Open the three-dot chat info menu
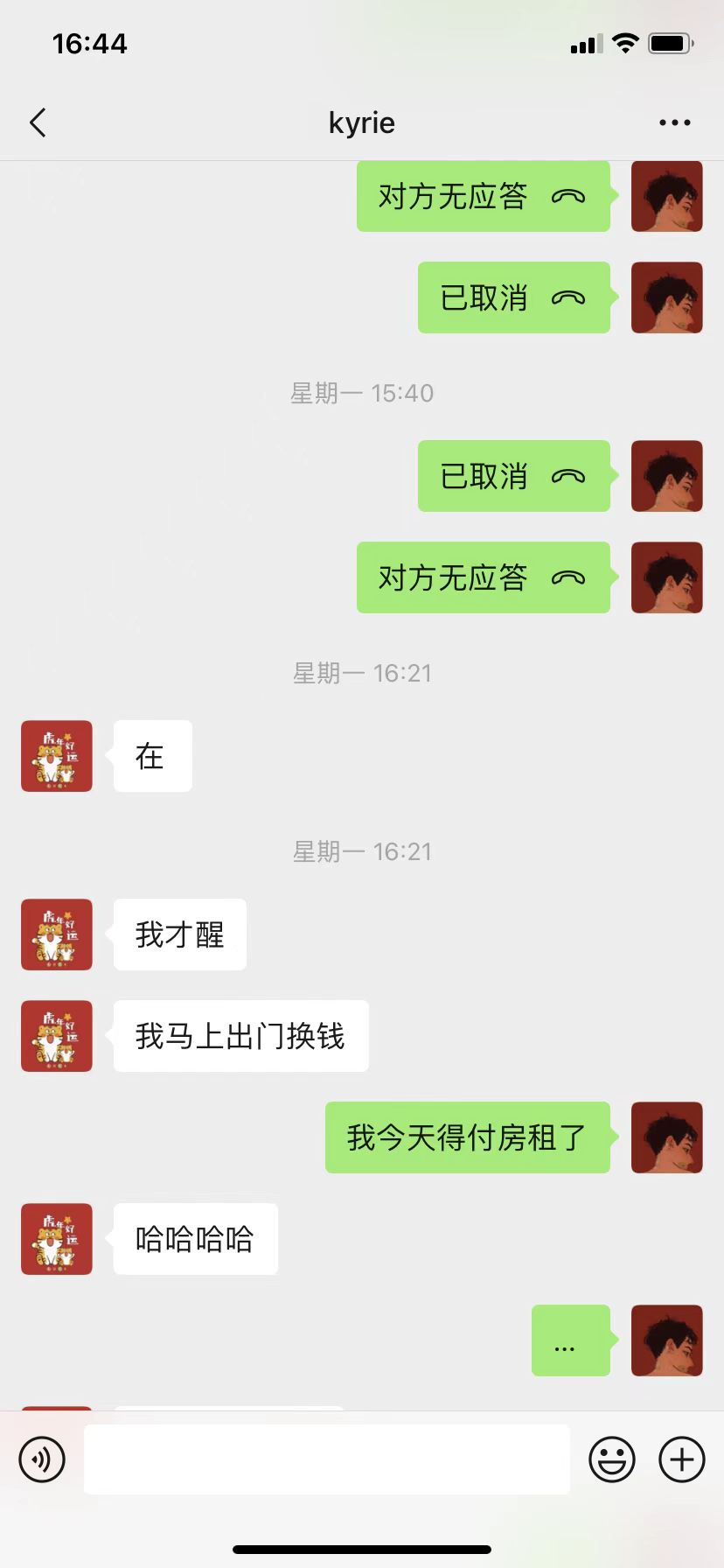724x1568 pixels. pyautogui.click(x=674, y=123)
